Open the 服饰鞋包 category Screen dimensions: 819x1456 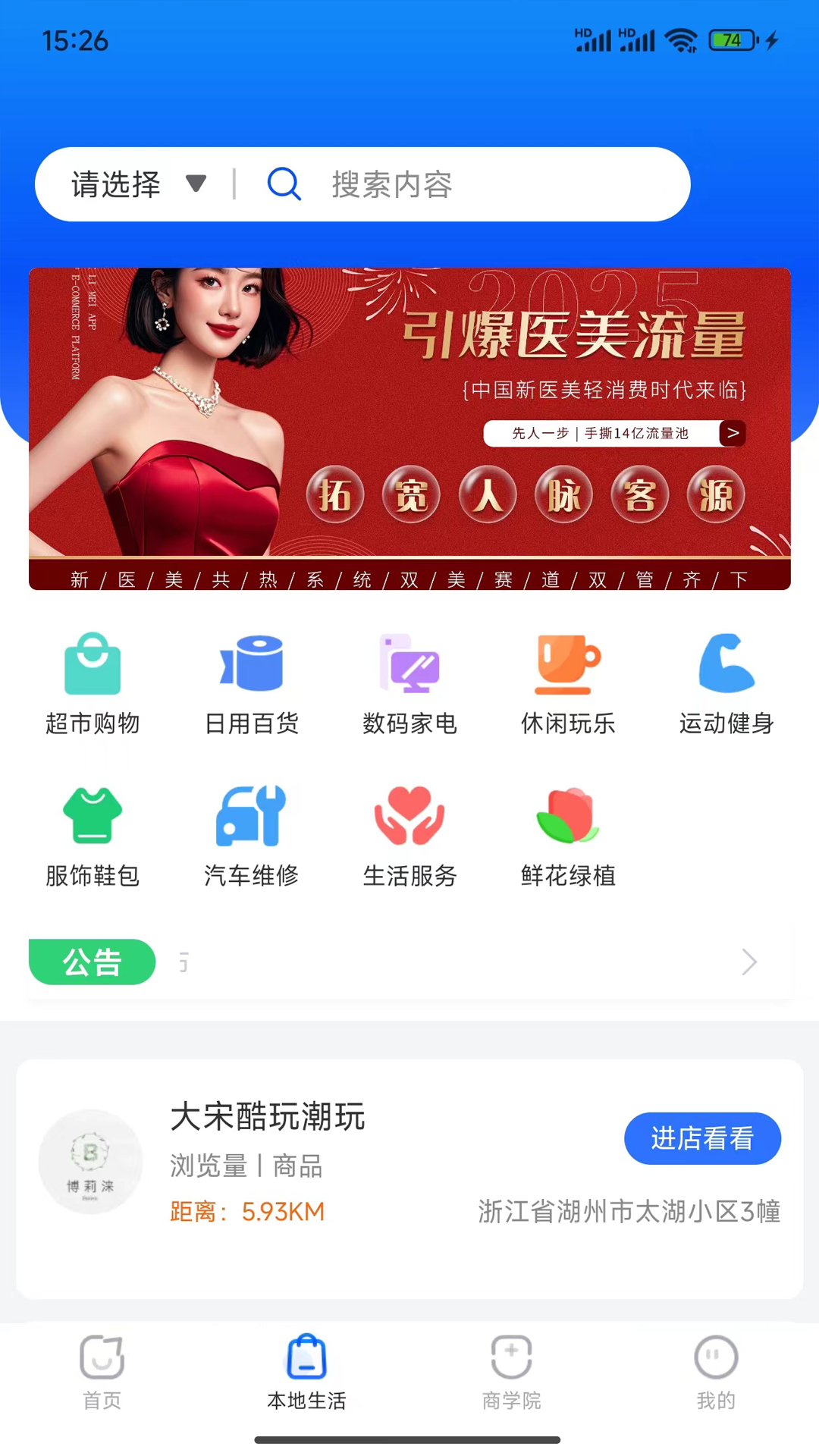tap(93, 834)
